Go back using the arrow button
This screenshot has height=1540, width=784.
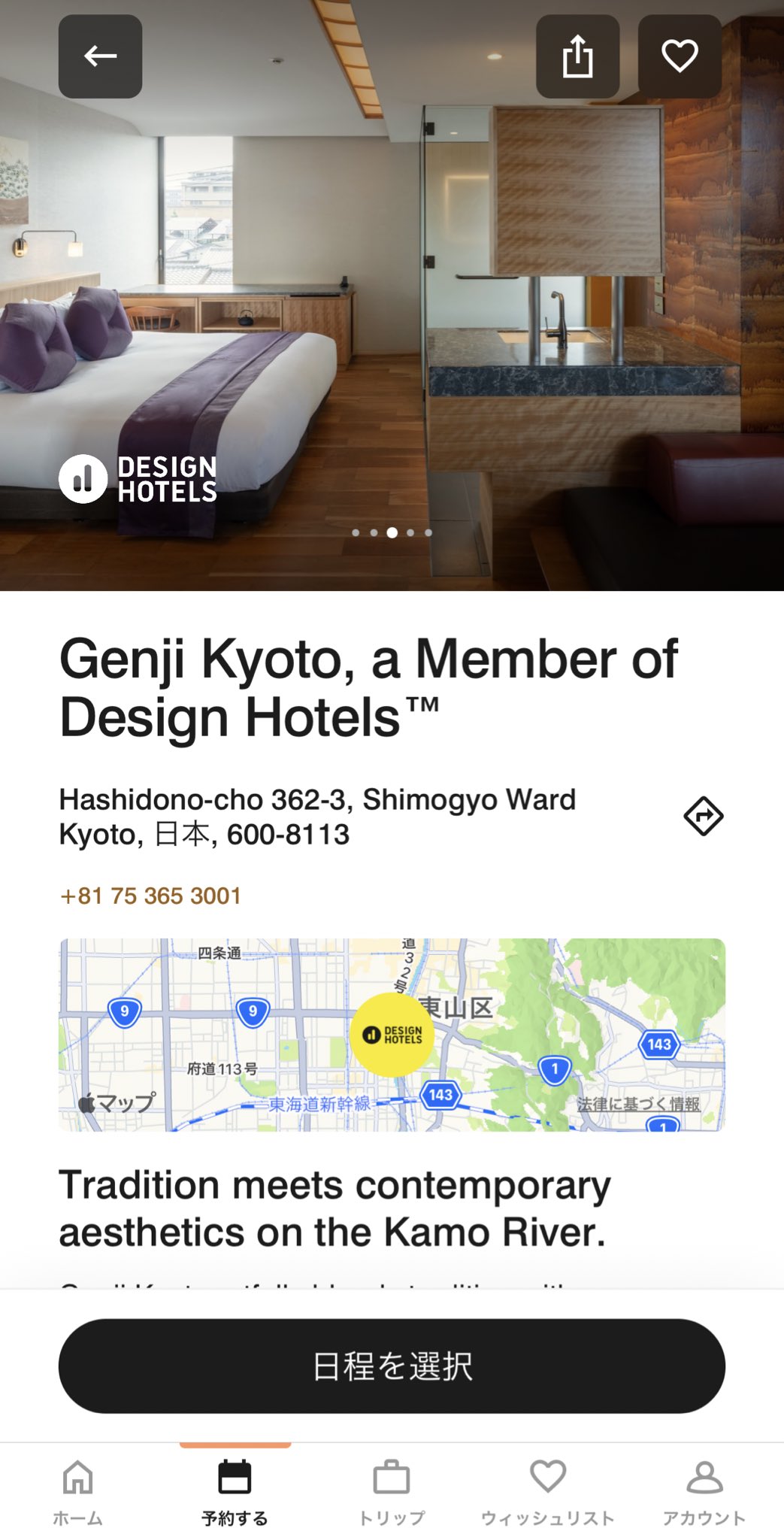coord(100,56)
